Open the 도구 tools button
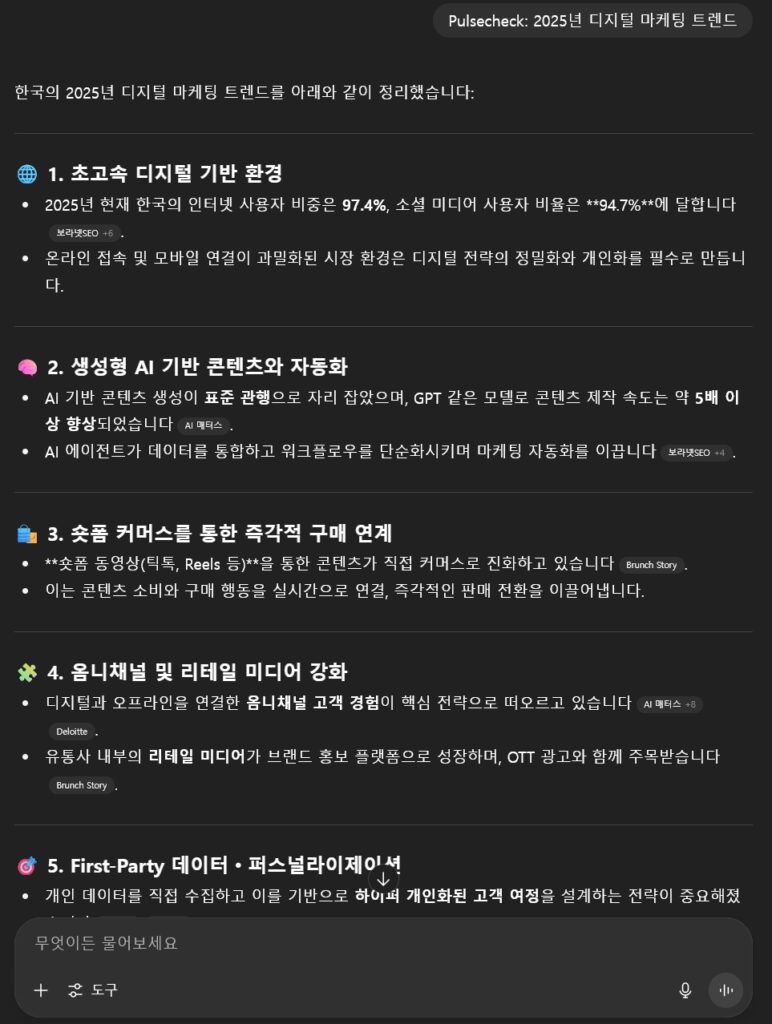Viewport: 772px width, 1024px height. click(93, 990)
